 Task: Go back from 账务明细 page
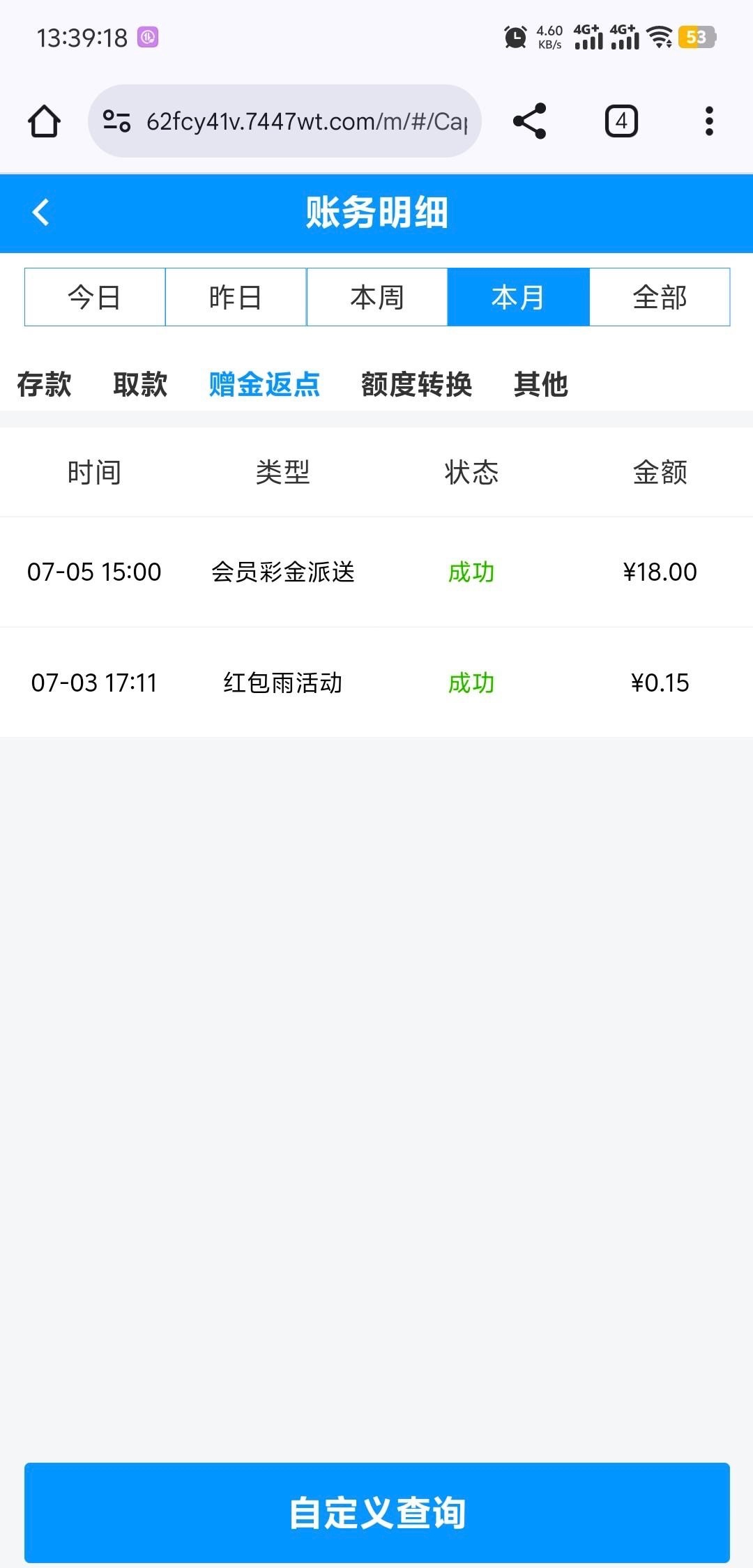[41, 213]
